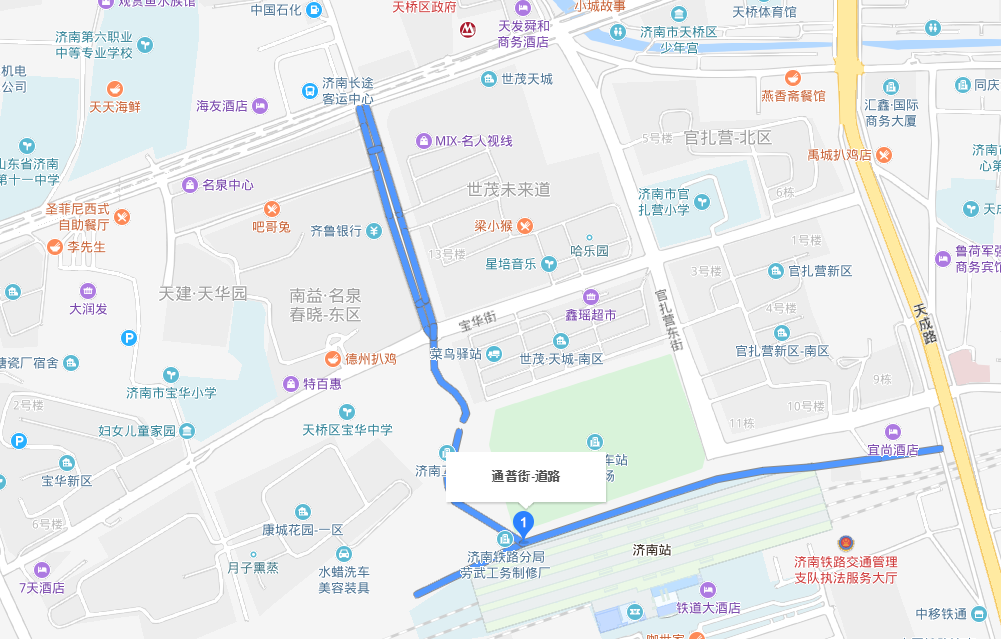Open the 齐鲁银行 bank marker
Screen dimensions: 1001x639
point(373,231)
